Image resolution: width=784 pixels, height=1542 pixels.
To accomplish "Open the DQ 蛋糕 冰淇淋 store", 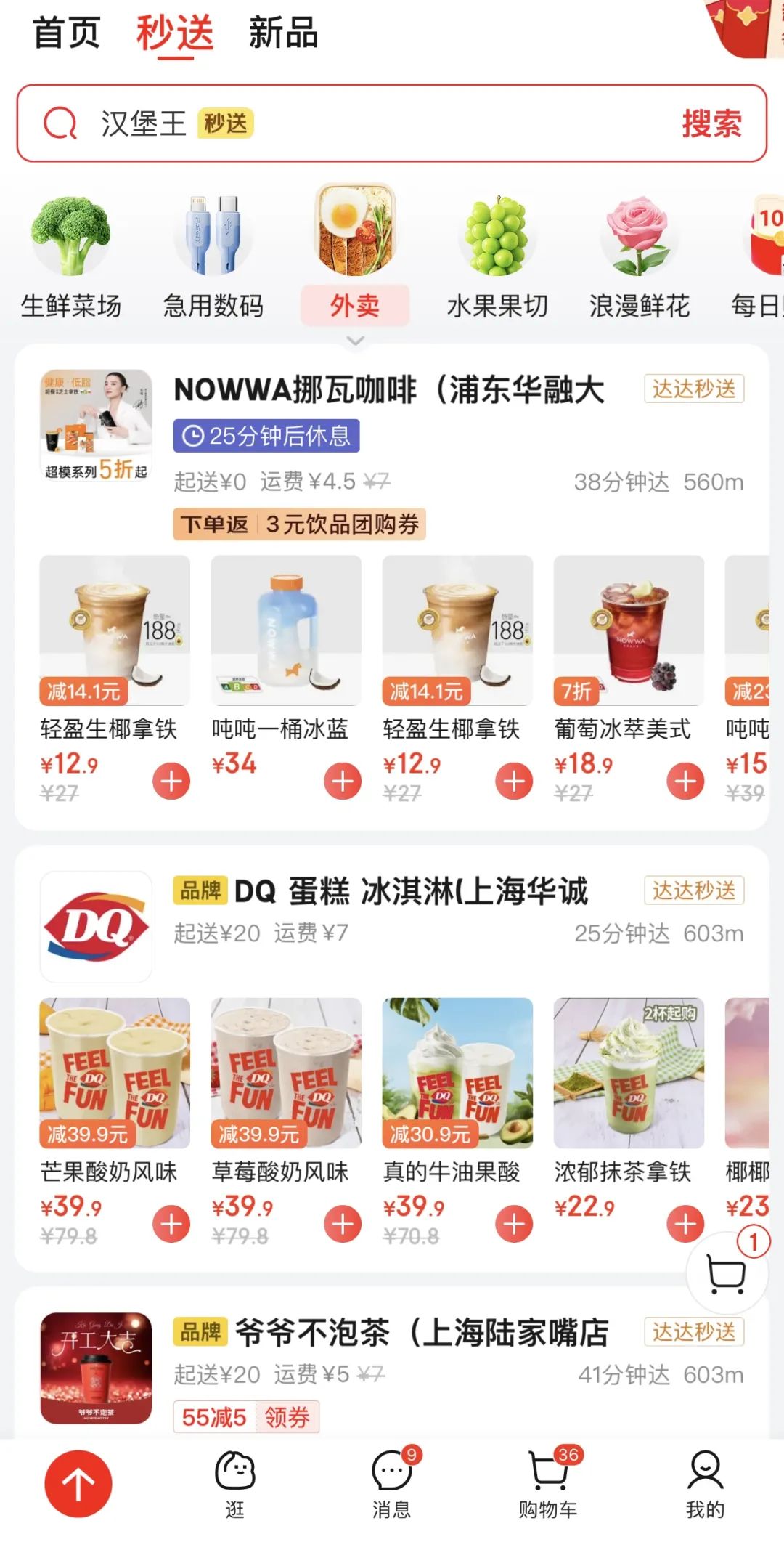I will pyautogui.click(x=410, y=891).
